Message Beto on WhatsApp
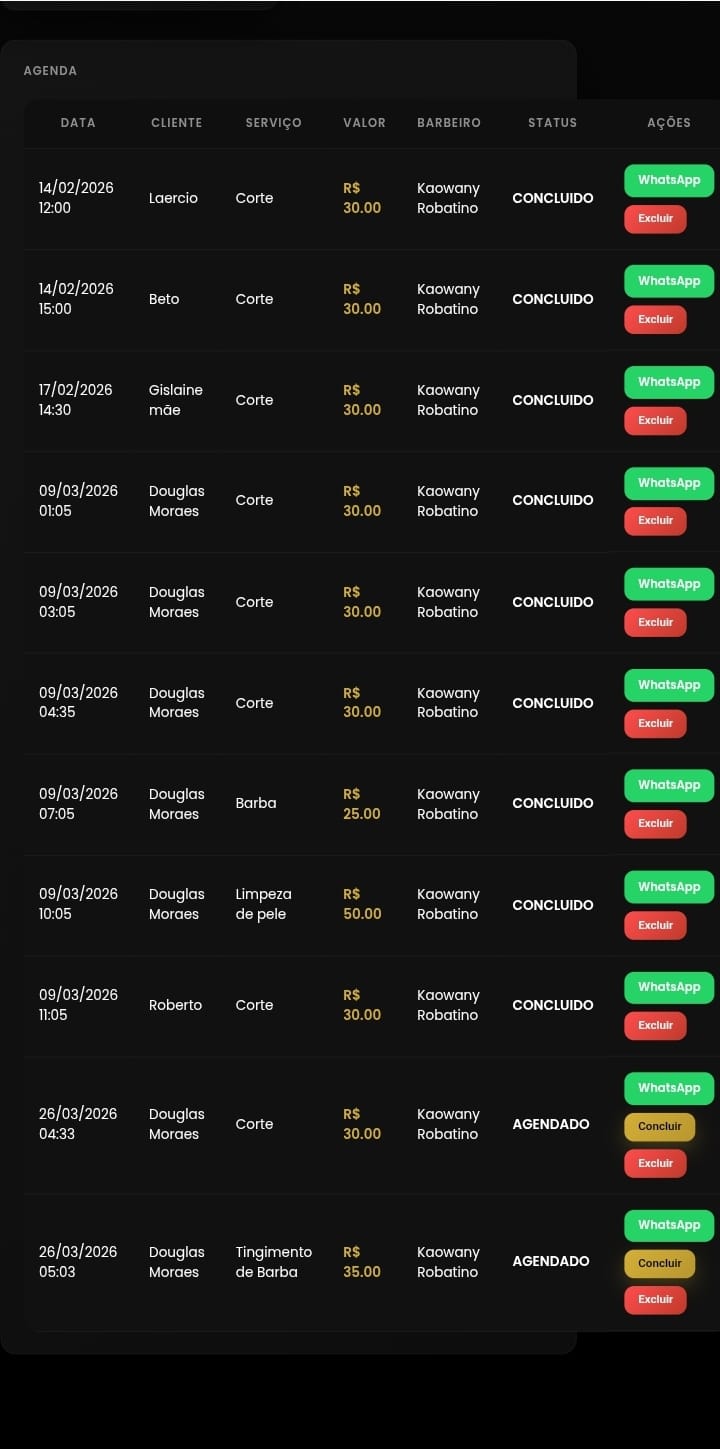 click(x=669, y=281)
